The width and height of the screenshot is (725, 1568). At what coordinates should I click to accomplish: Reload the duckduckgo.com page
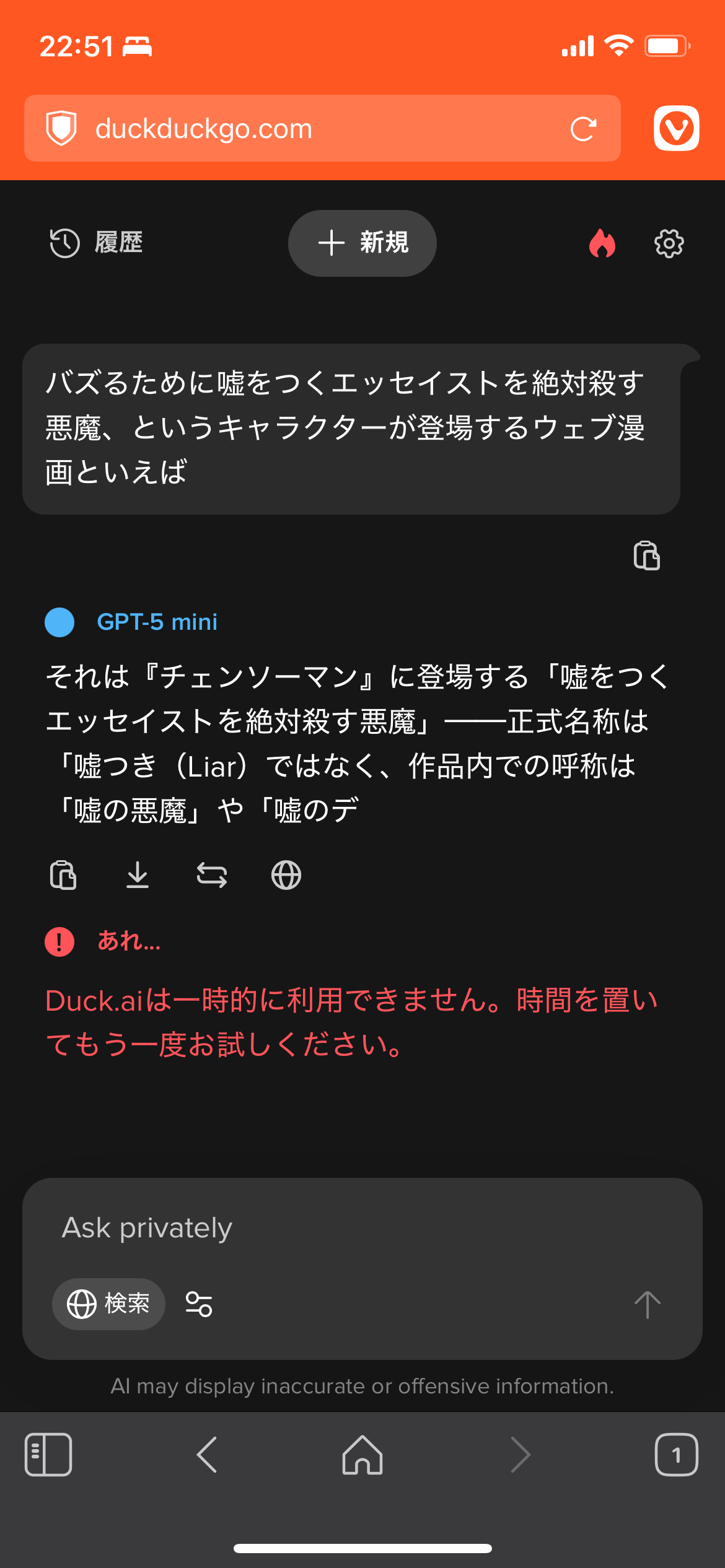tap(583, 129)
